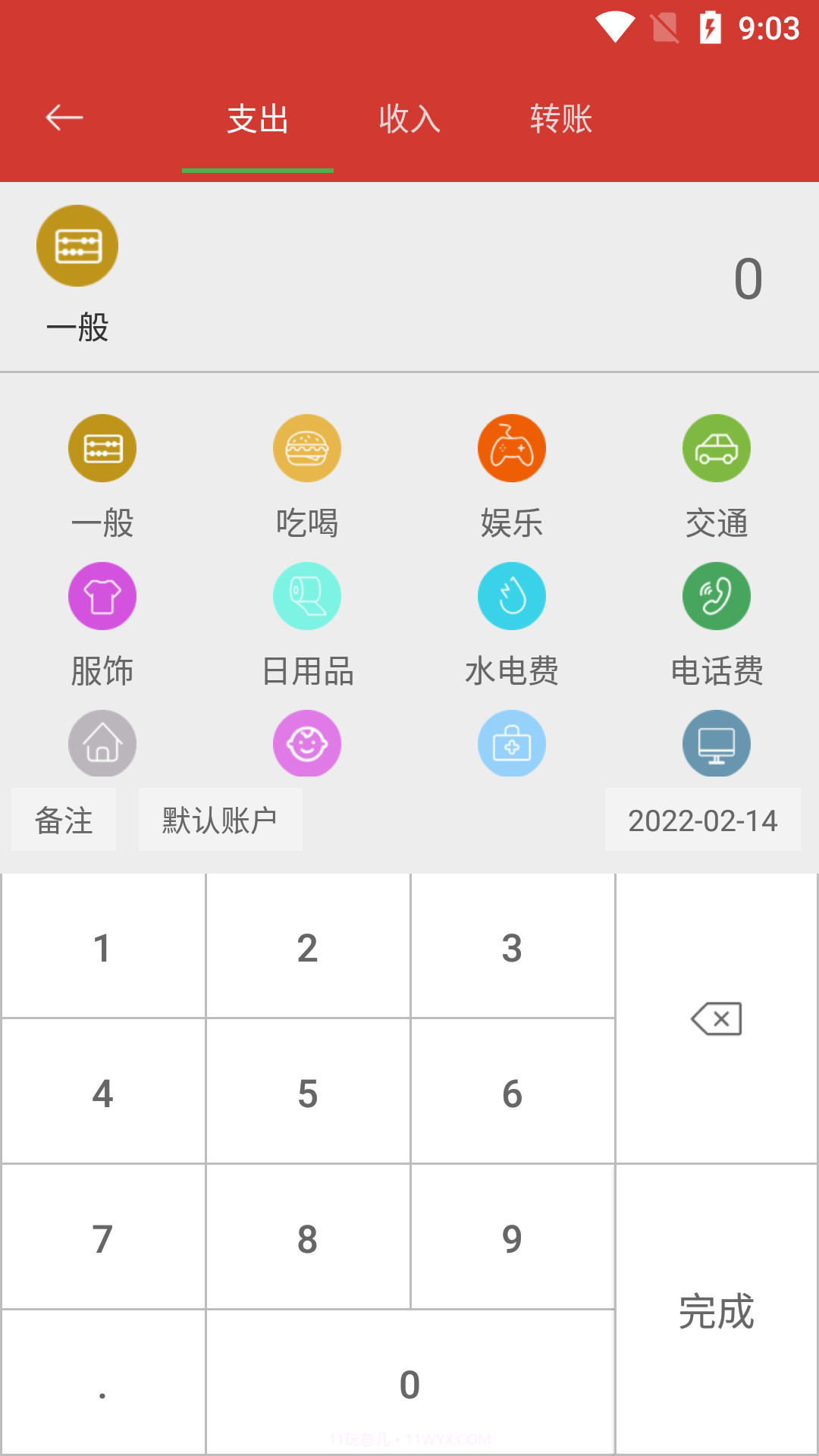Tap the back arrow to return
This screenshot has height=1456, width=819.
click(64, 117)
